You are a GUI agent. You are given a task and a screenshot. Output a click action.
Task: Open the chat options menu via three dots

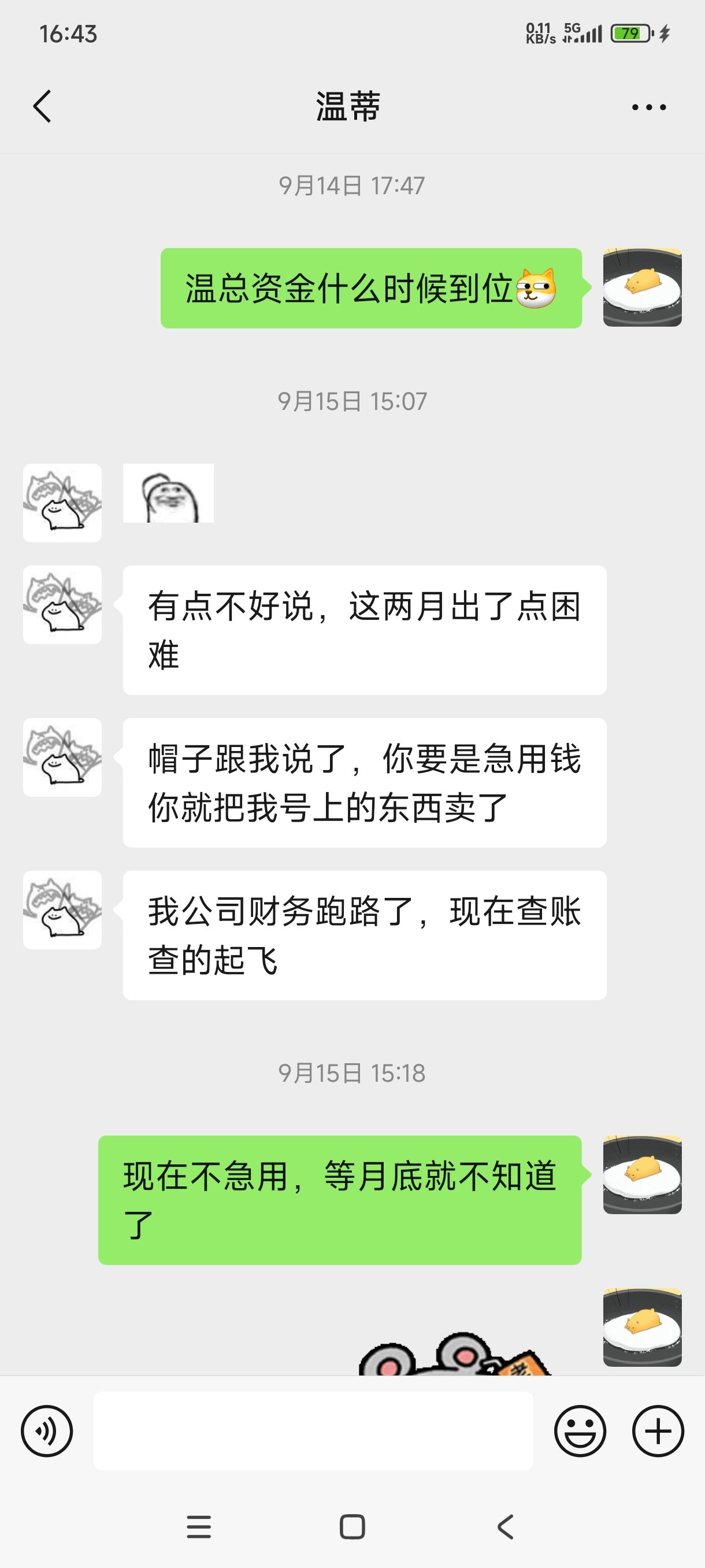pos(644,106)
